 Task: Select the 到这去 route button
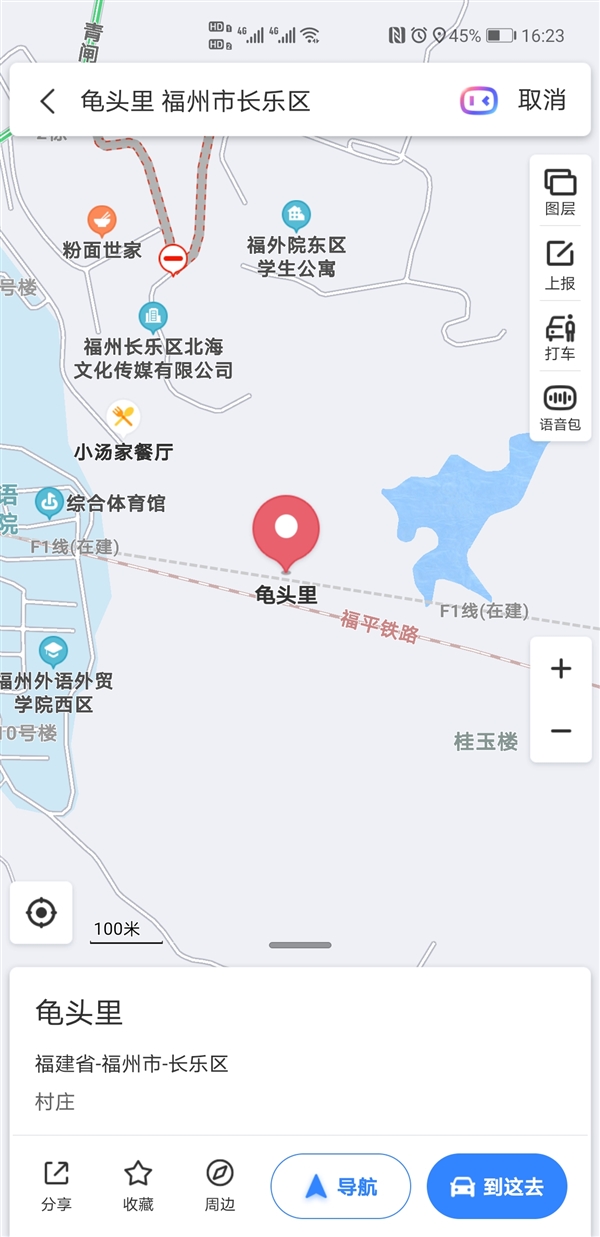click(497, 1187)
